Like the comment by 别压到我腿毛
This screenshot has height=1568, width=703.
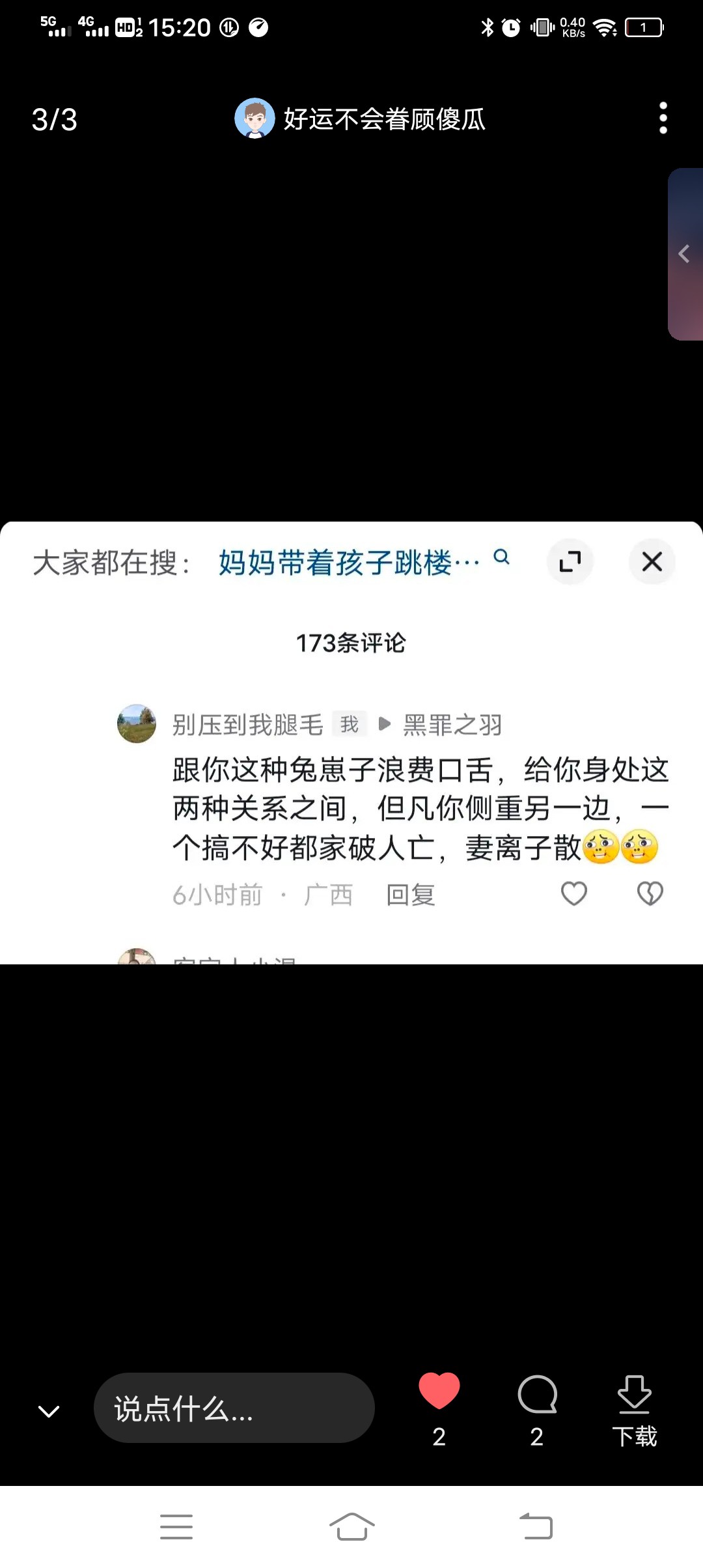(x=574, y=893)
